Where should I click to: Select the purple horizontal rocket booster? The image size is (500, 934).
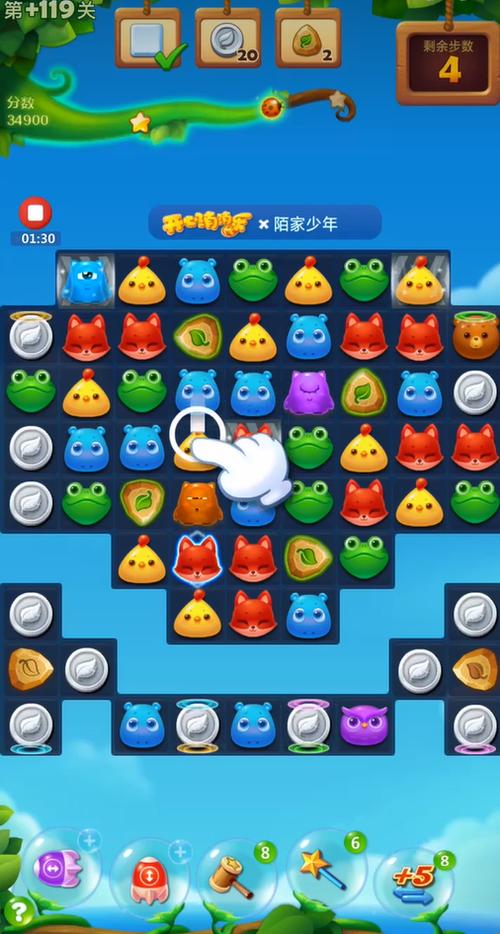coord(58,869)
